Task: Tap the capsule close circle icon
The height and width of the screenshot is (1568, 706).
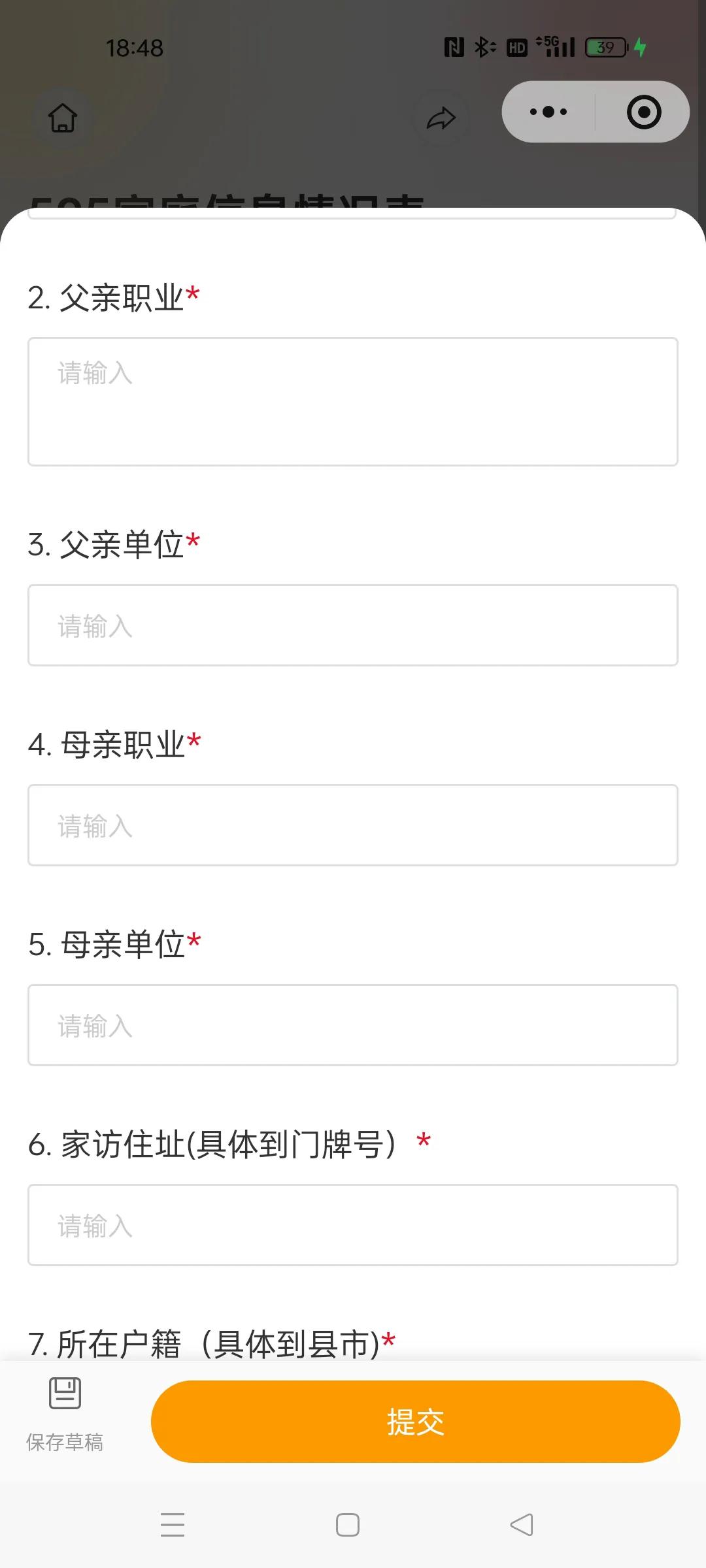Action: click(643, 112)
